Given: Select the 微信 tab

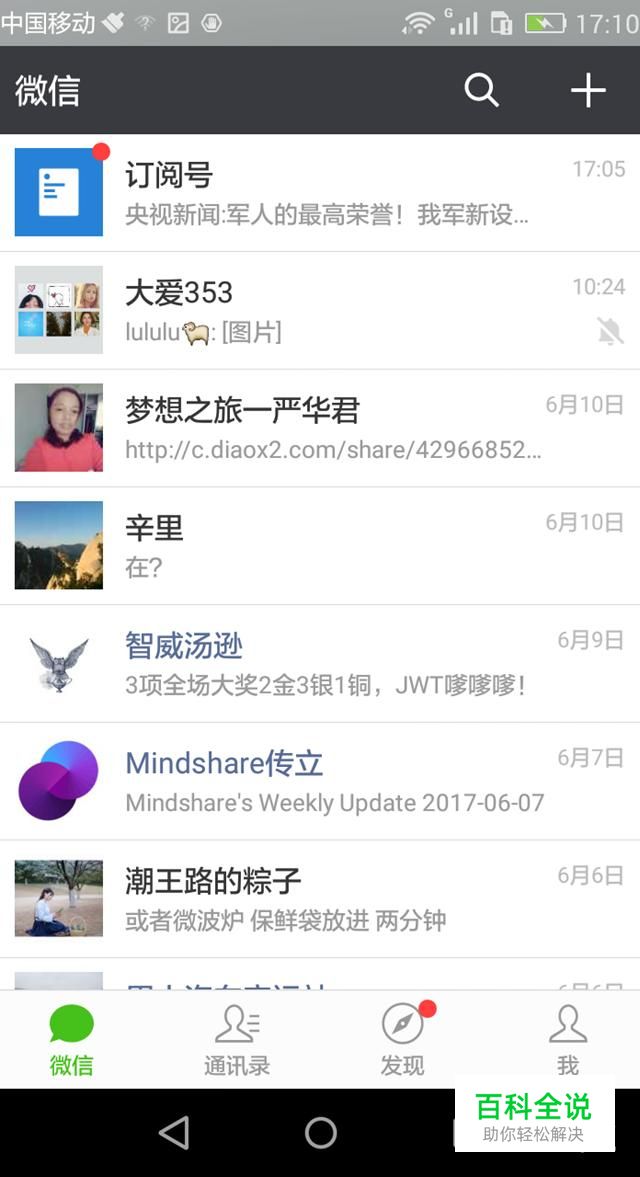Looking at the screenshot, I should [x=71, y=1040].
